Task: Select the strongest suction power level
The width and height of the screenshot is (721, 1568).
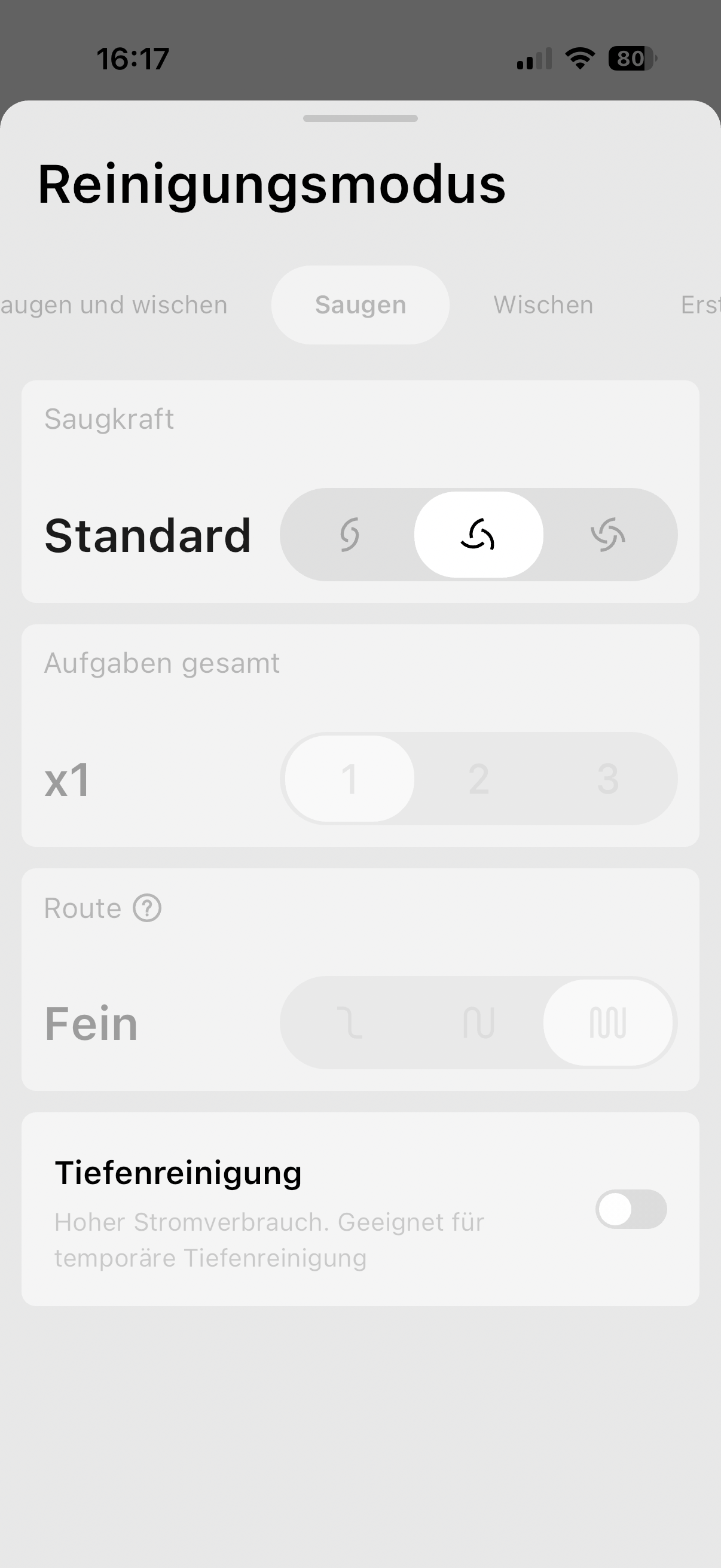Action: [x=608, y=535]
